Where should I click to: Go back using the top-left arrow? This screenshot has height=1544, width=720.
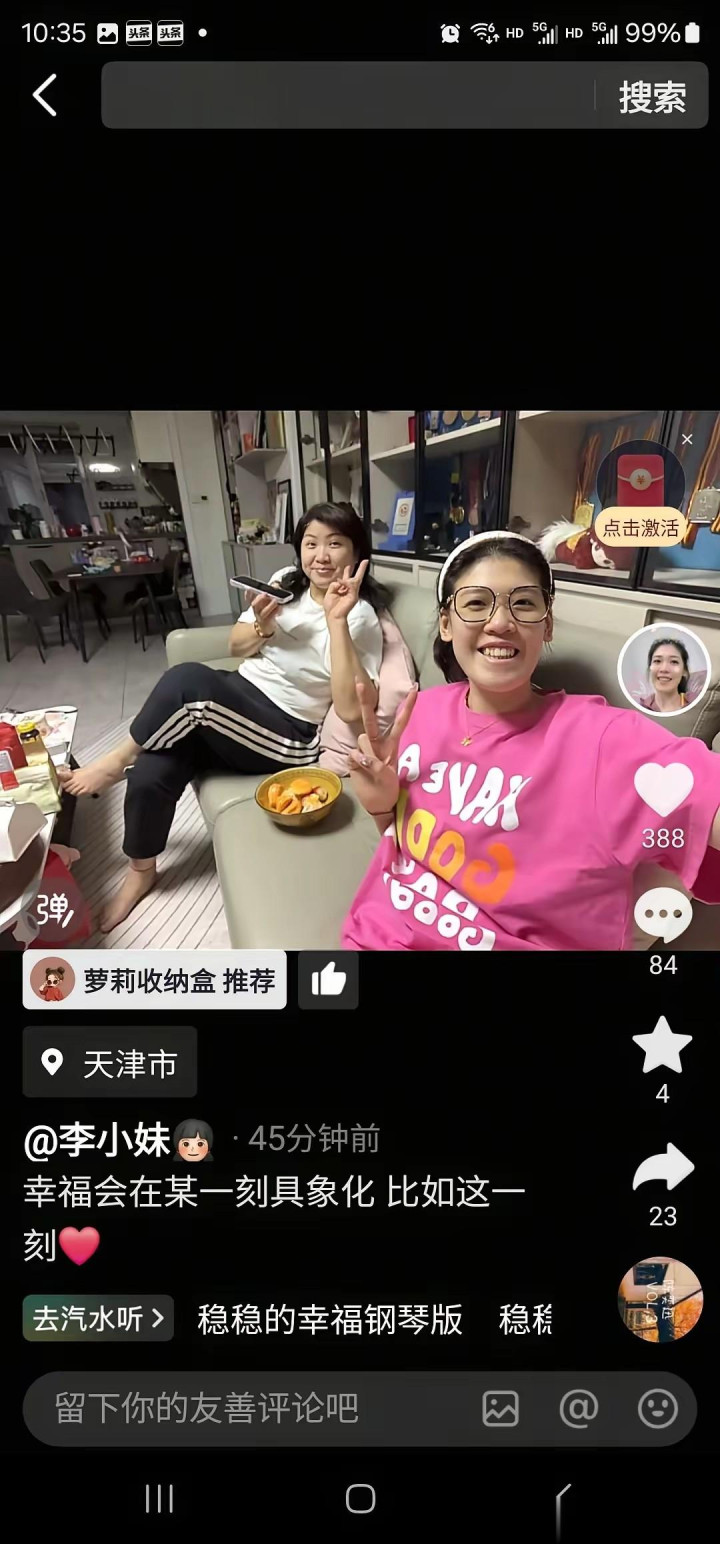pyautogui.click(x=45, y=96)
